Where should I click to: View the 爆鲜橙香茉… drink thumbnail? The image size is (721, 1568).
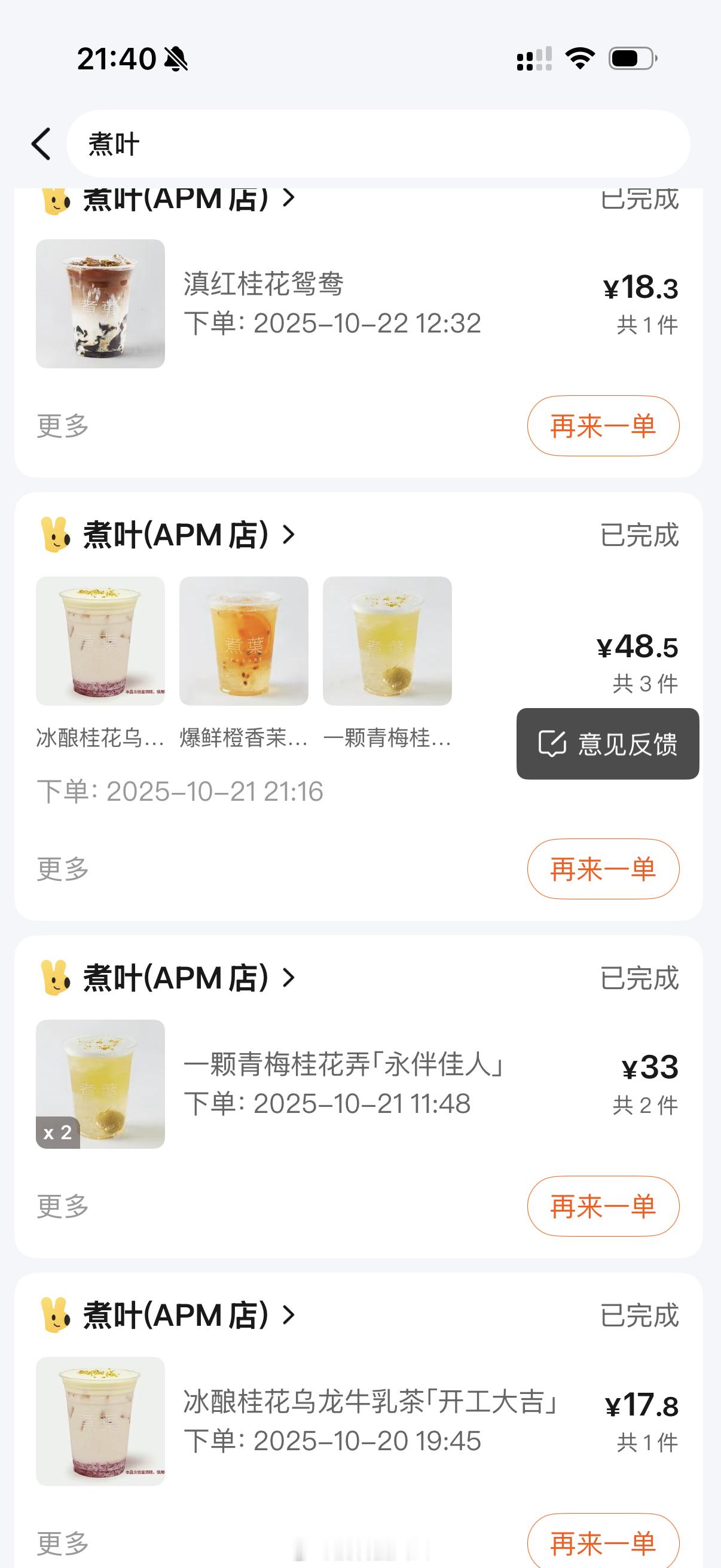coord(243,642)
